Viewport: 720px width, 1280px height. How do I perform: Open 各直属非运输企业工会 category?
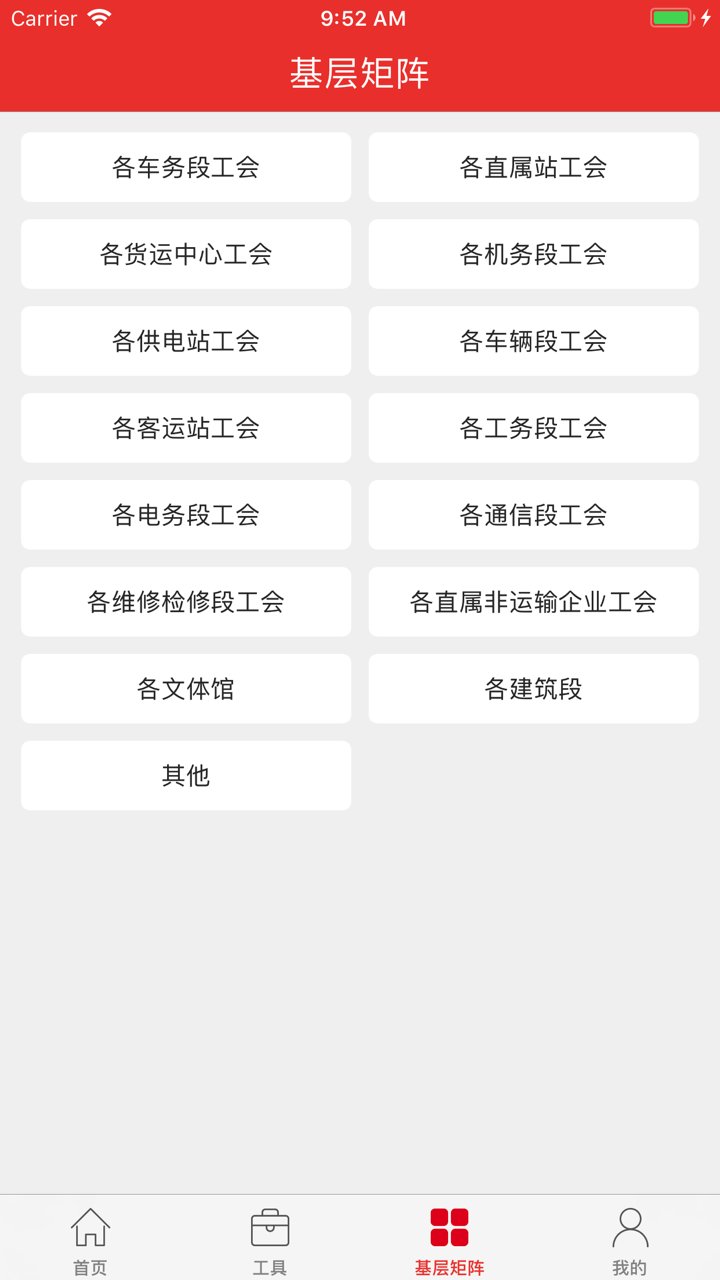(x=533, y=601)
